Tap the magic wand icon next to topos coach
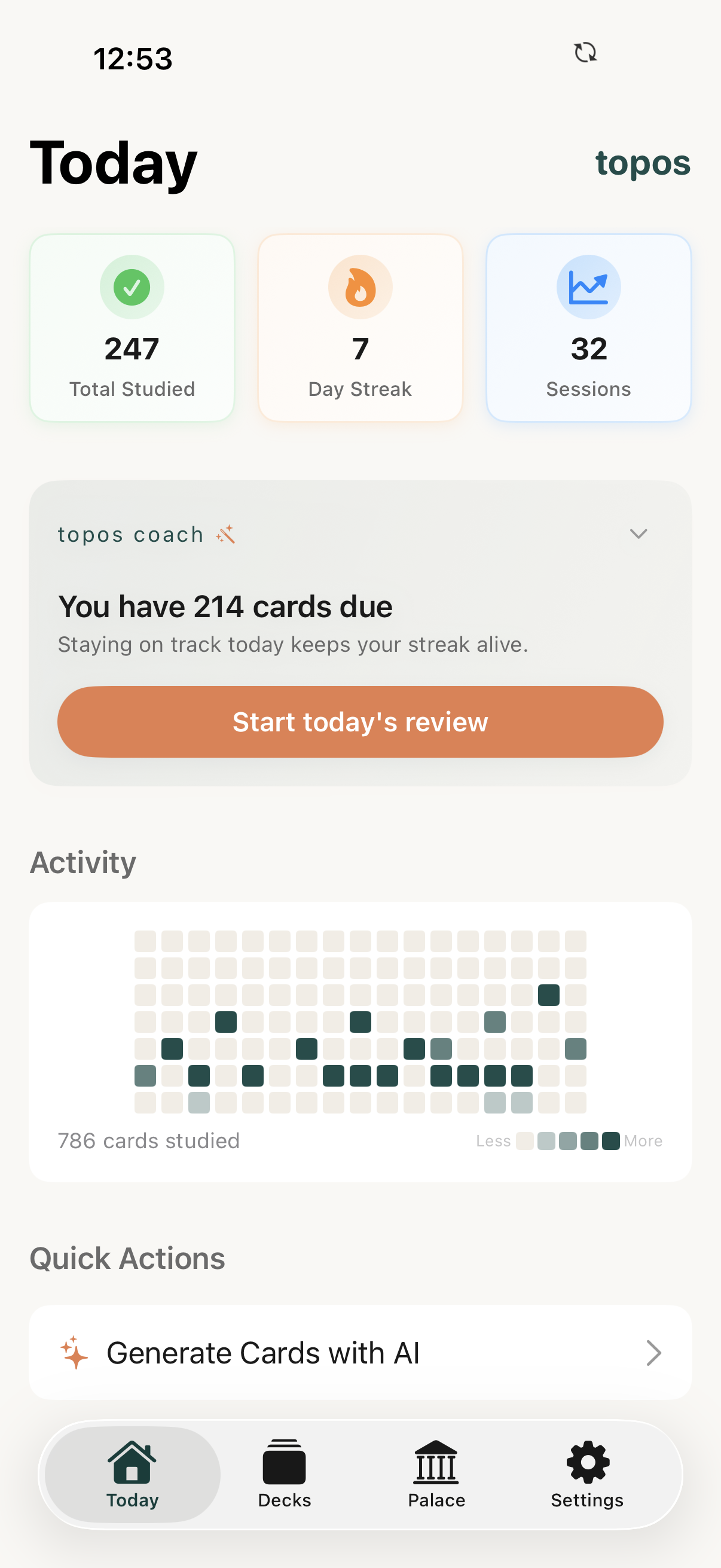Image resolution: width=721 pixels, height=1568 pixels. (x=225, y=534)
